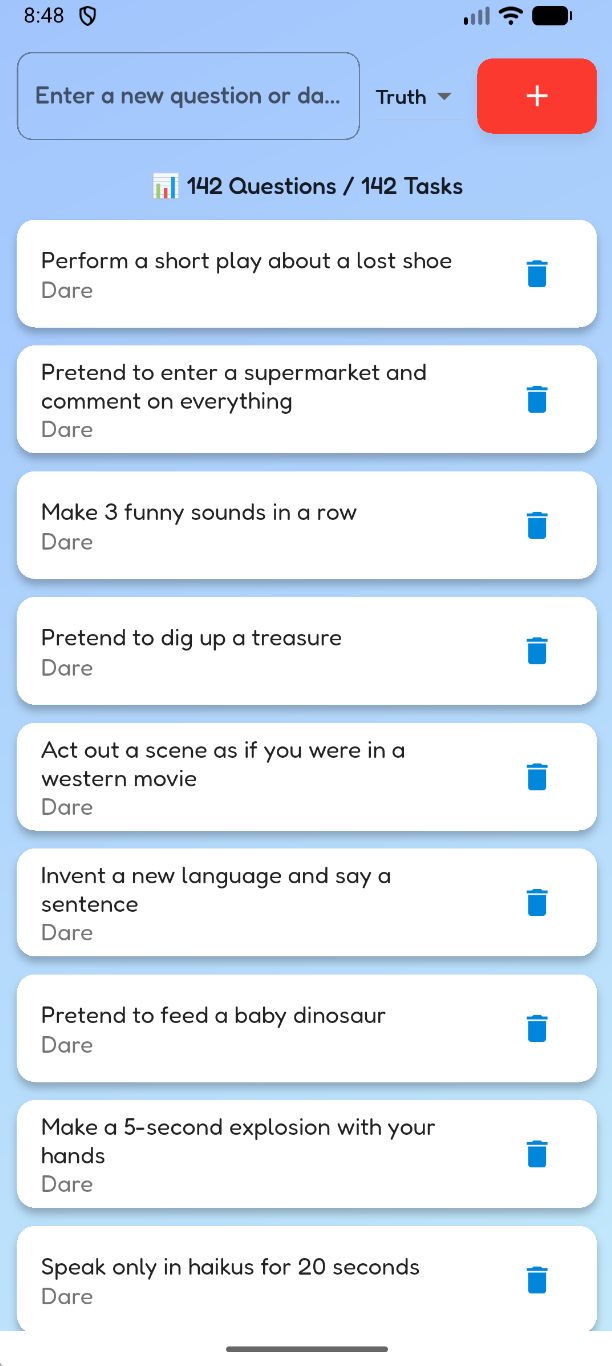Trash the 5-second explosion dare
Screen dimensions: 612x1366
click(537, 1154)
